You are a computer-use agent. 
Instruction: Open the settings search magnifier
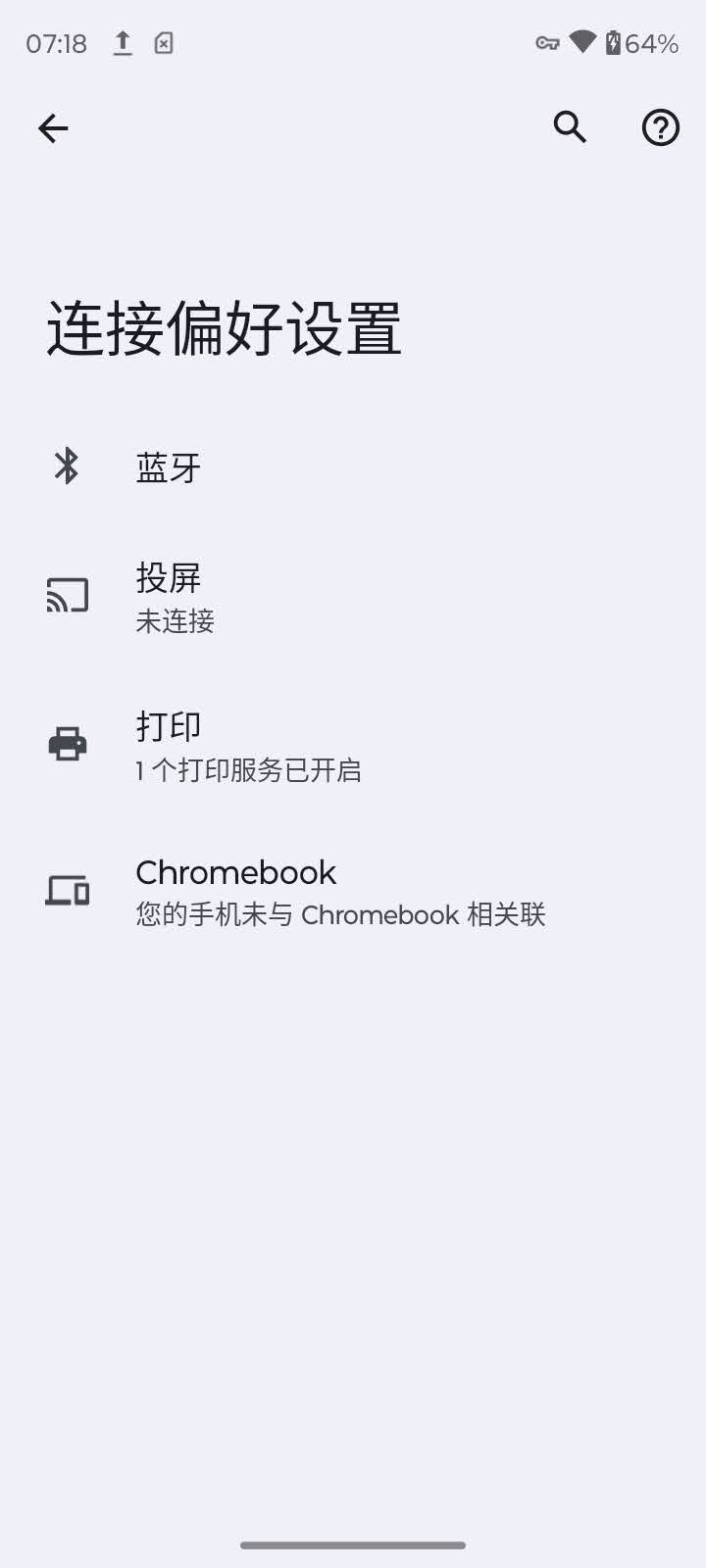pos(570,127)
